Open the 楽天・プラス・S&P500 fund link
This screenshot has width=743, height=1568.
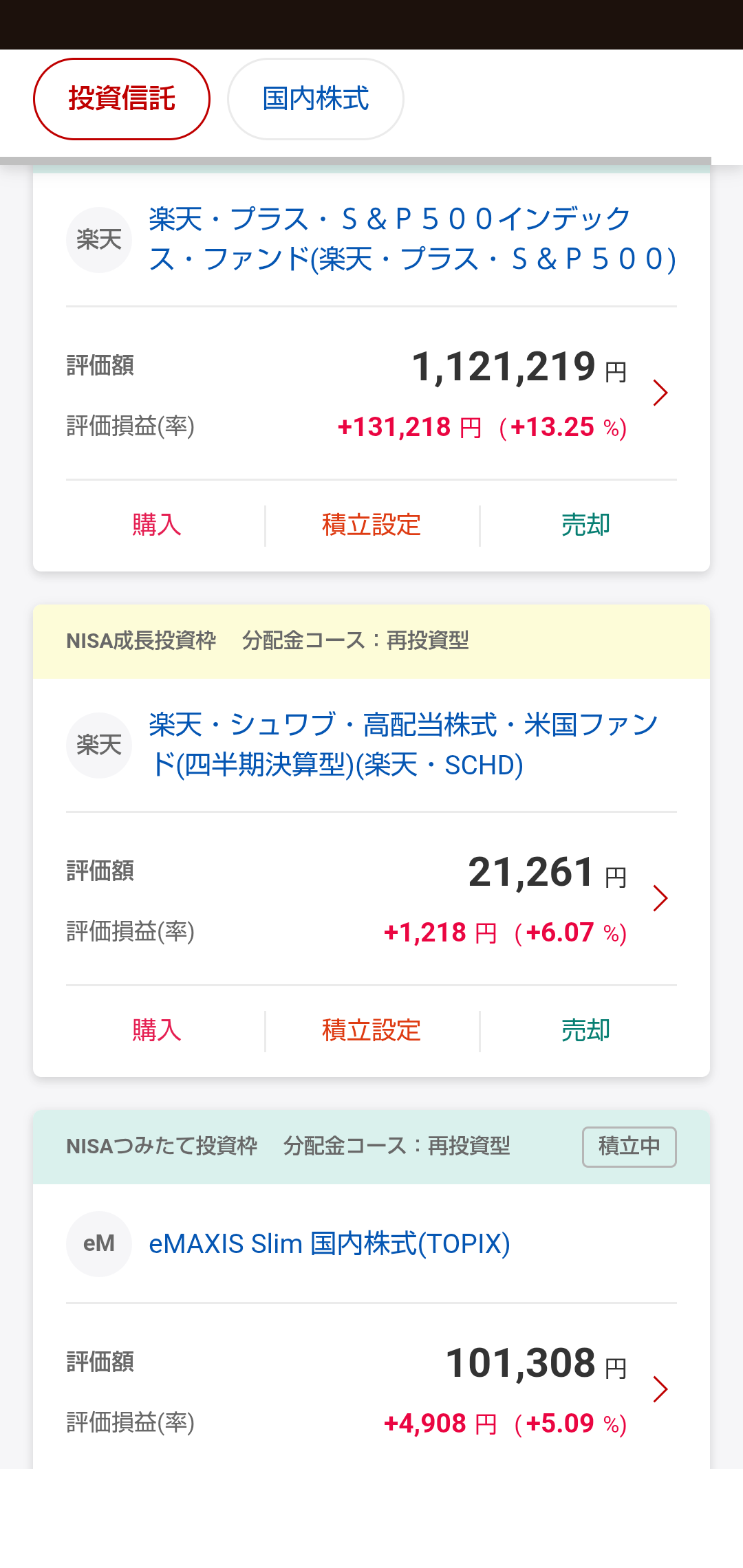[x=413, y=239]
